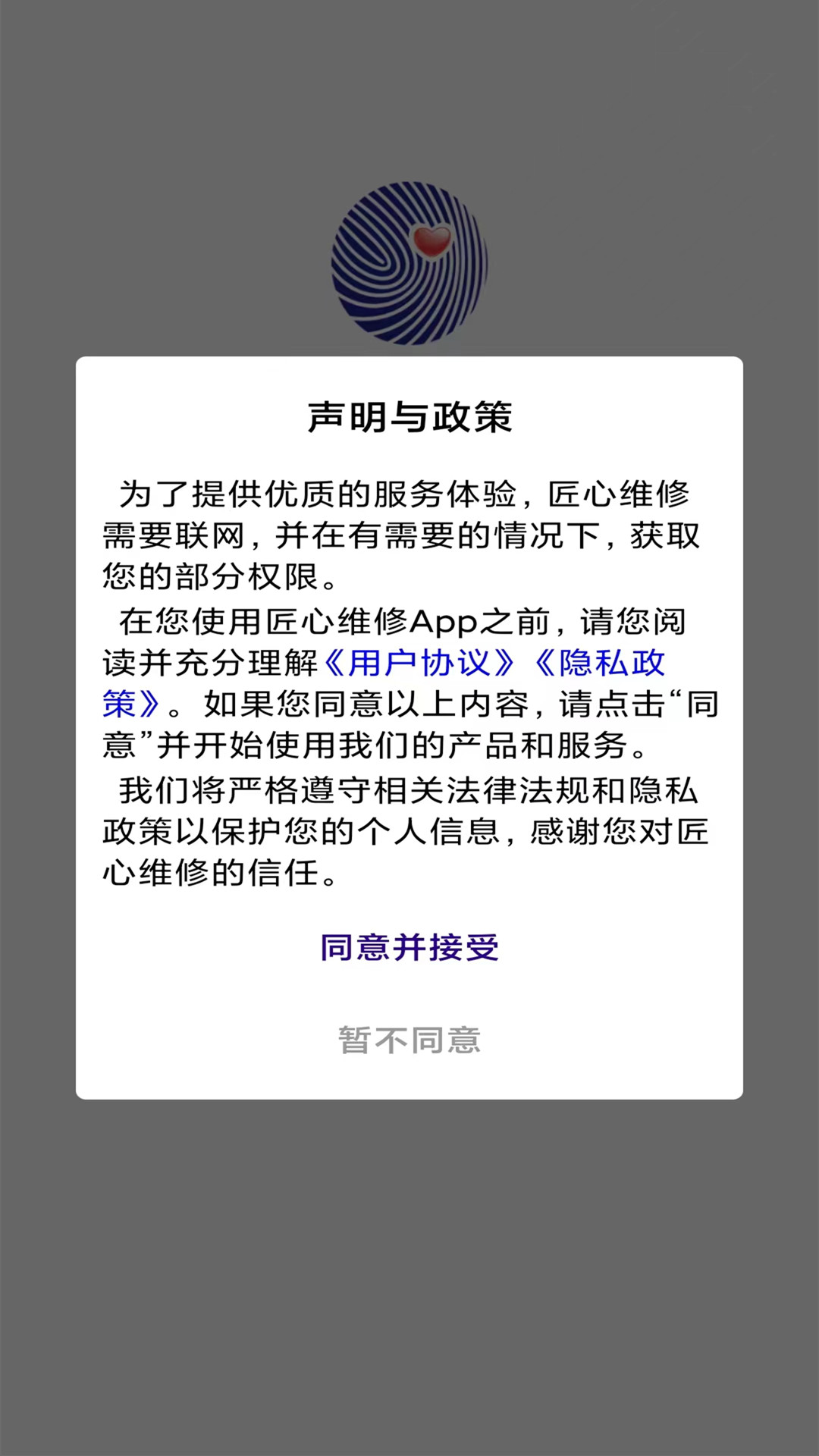819x1456 pixels.
Task: Tap the consent instructions mentioning 同意
Action: pos(409,724)
